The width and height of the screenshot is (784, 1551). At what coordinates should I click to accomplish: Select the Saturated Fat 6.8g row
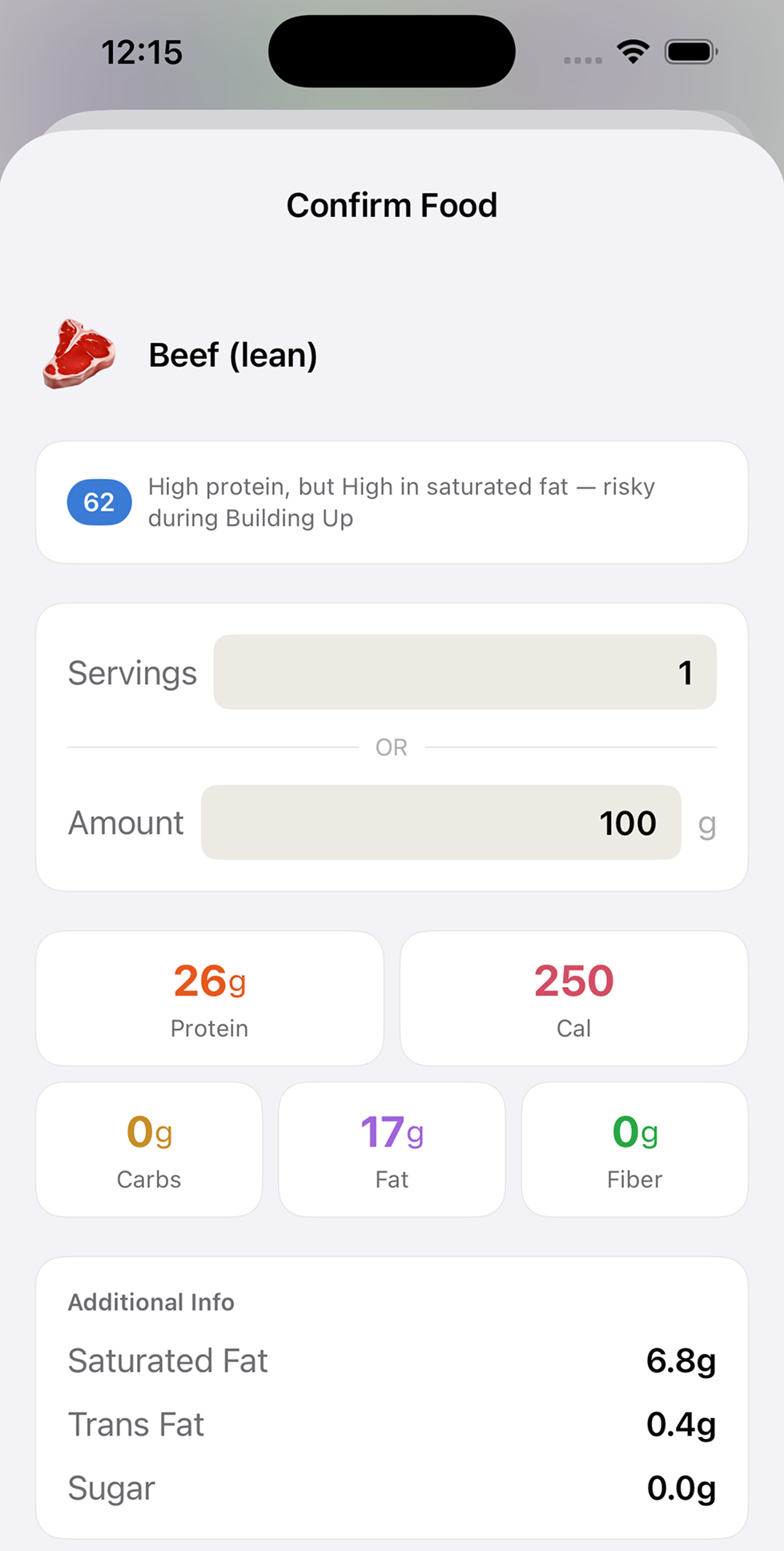[392, 1360]
